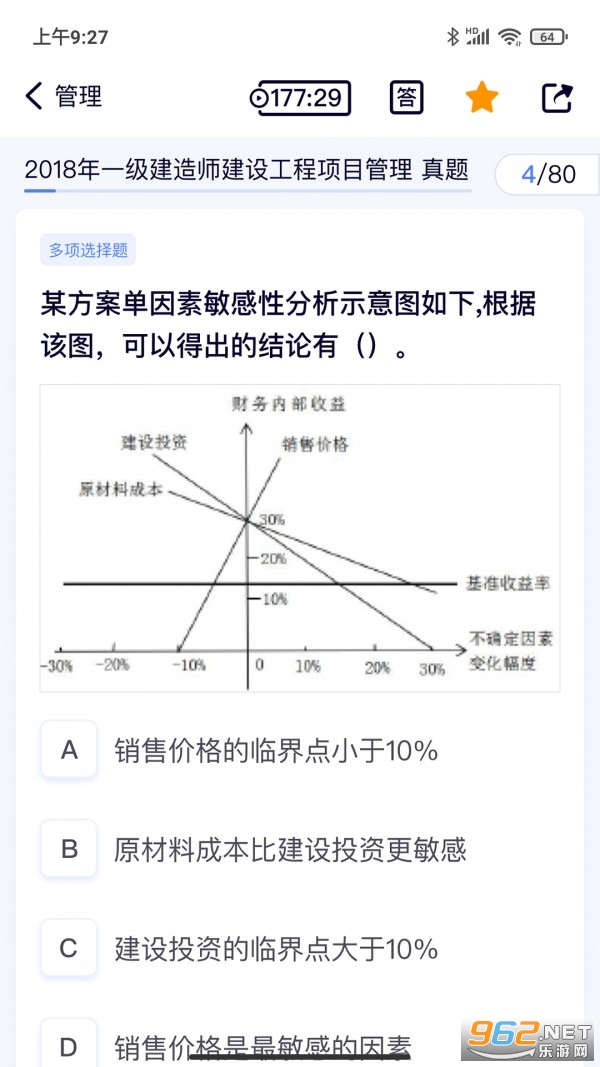Toggle the star favorite on this question
The height and width of the screenshot is (1067, 600).
[482, 98]
